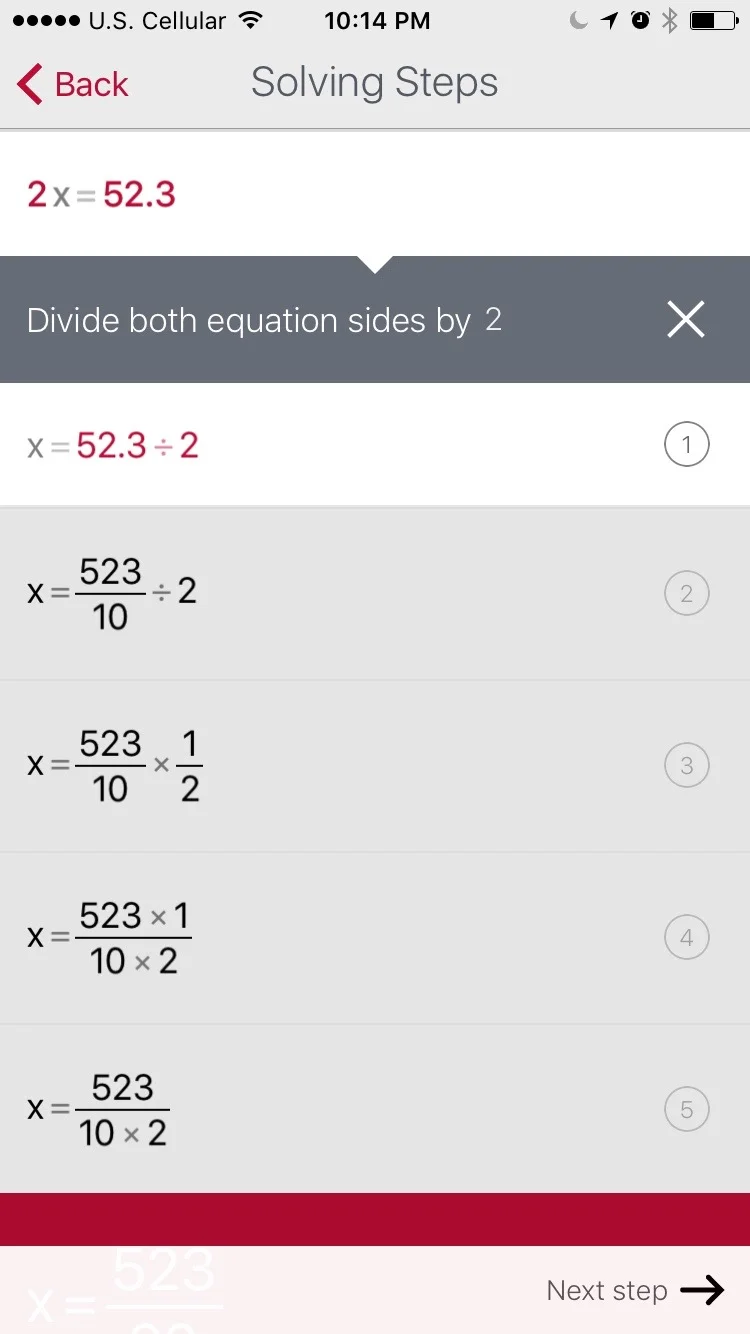Go back using the Back button
750x1334 pixels.
(x=73, y=84)
